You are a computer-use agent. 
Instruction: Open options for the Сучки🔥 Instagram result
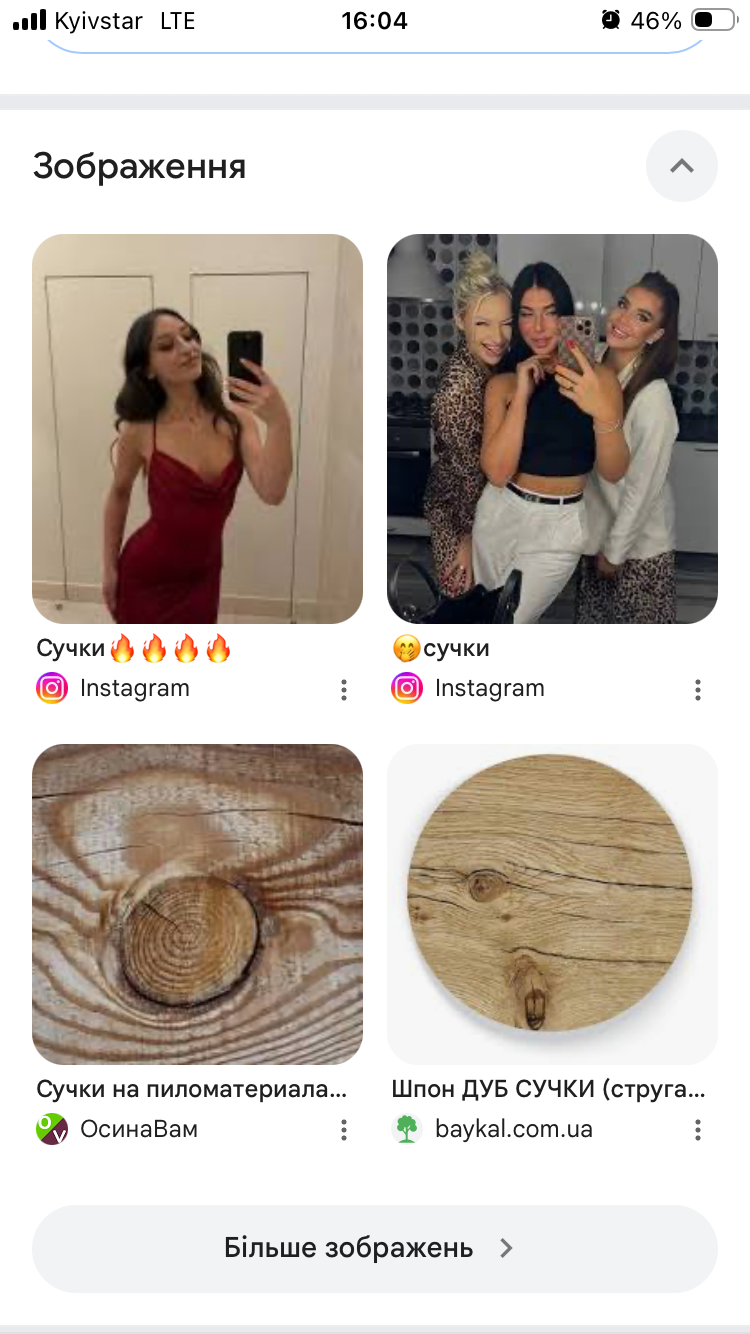pos(343,689)
